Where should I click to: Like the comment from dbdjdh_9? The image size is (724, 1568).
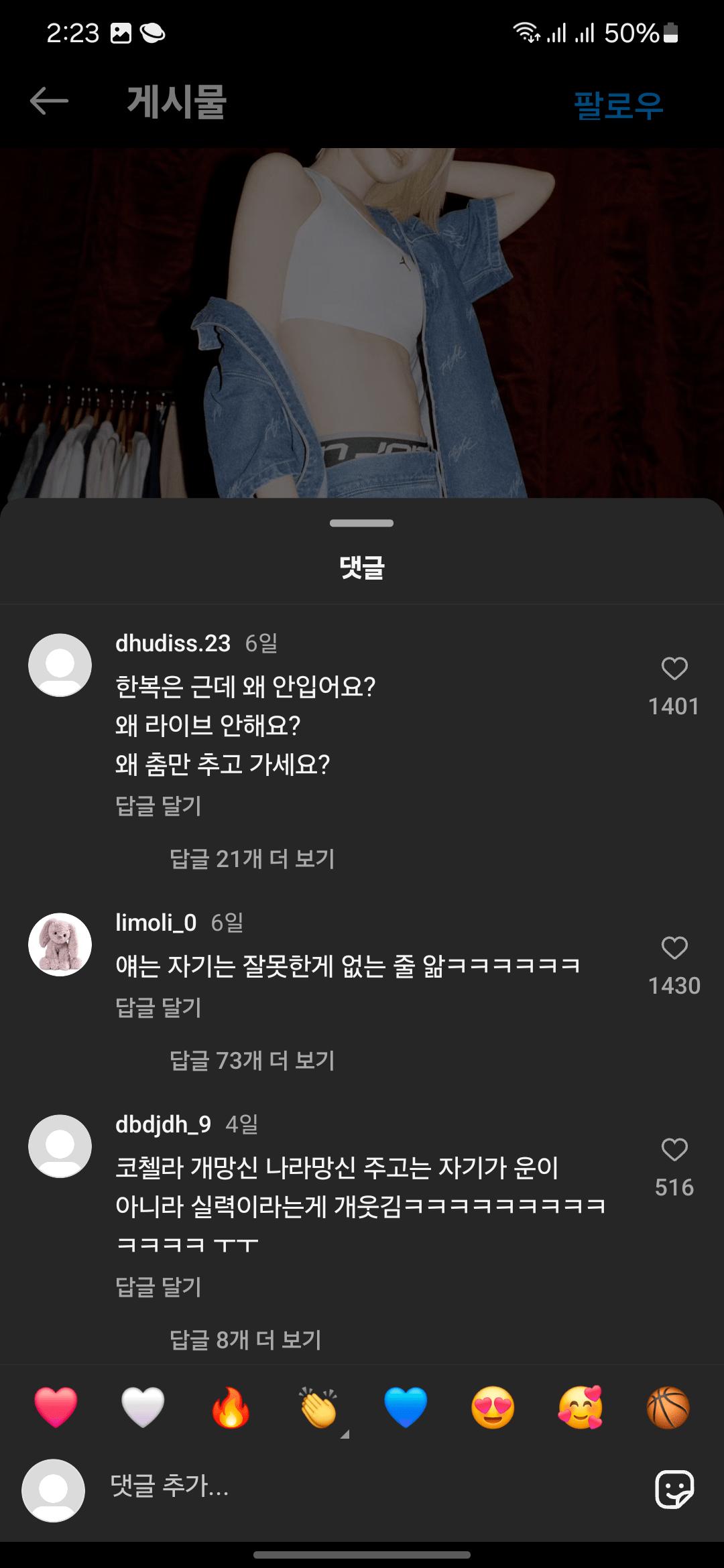click(674, 1150)
